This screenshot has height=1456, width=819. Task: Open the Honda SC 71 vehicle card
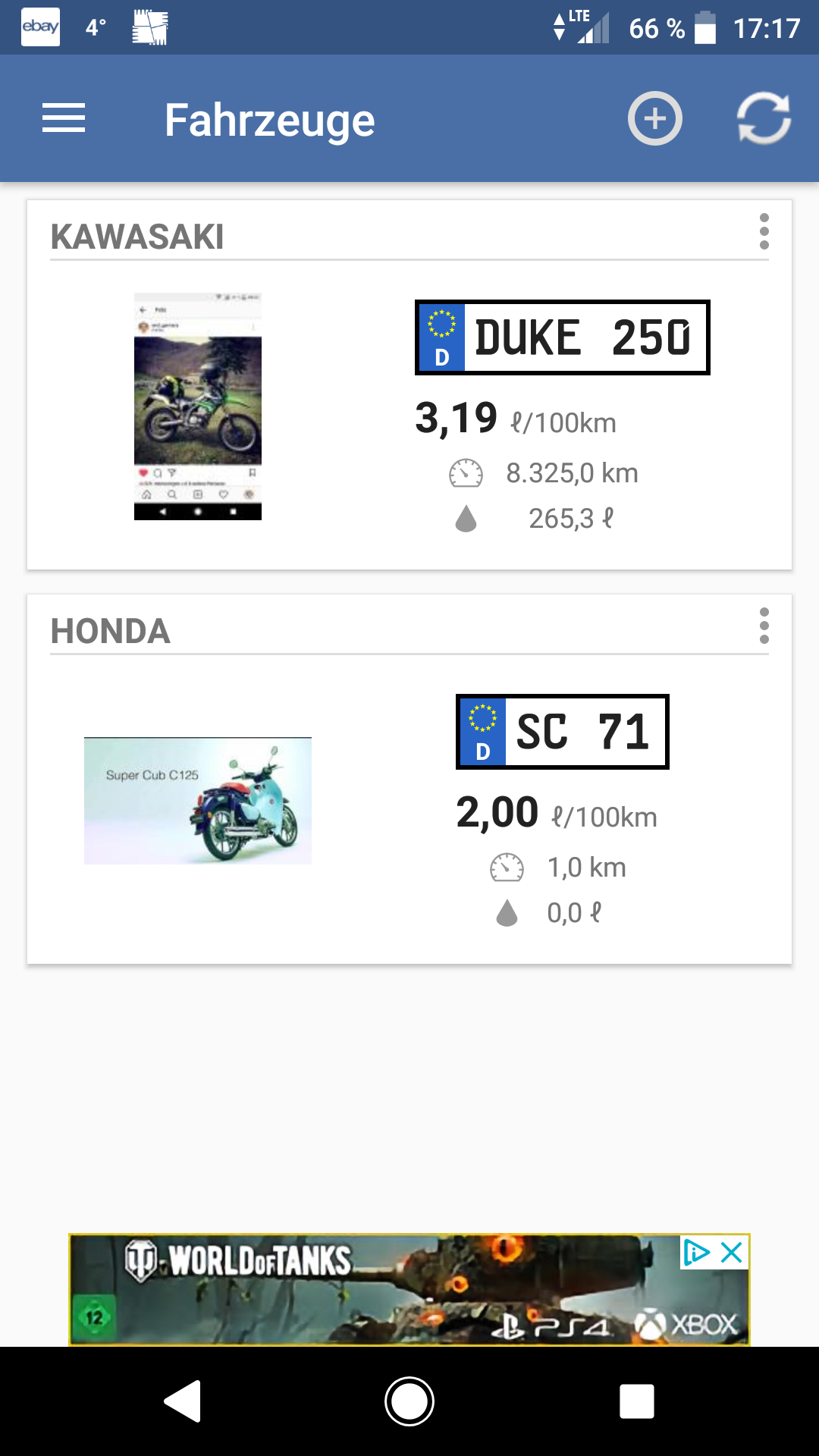[x=409, y=804]
